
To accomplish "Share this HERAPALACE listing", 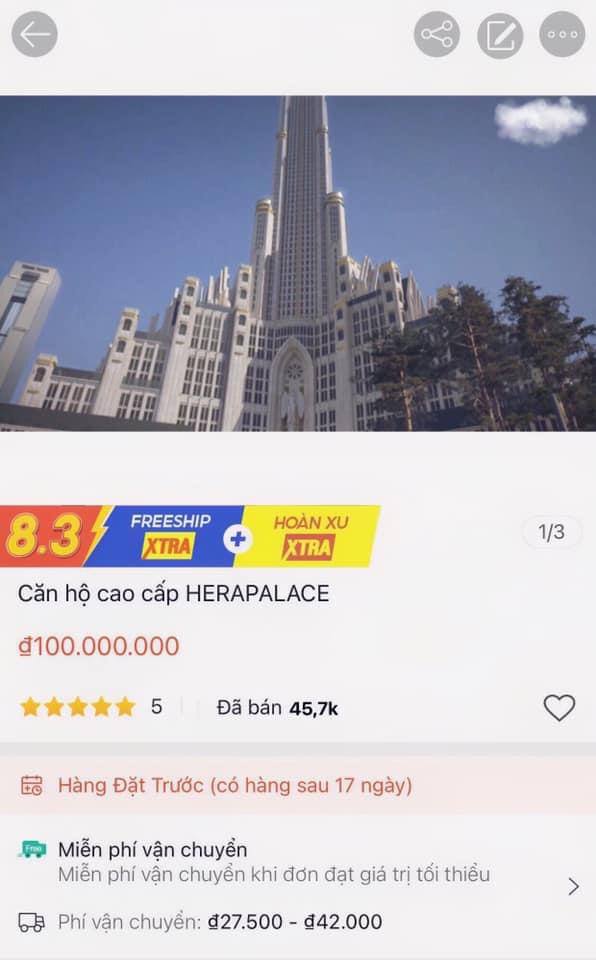I will tap(437, 34).
